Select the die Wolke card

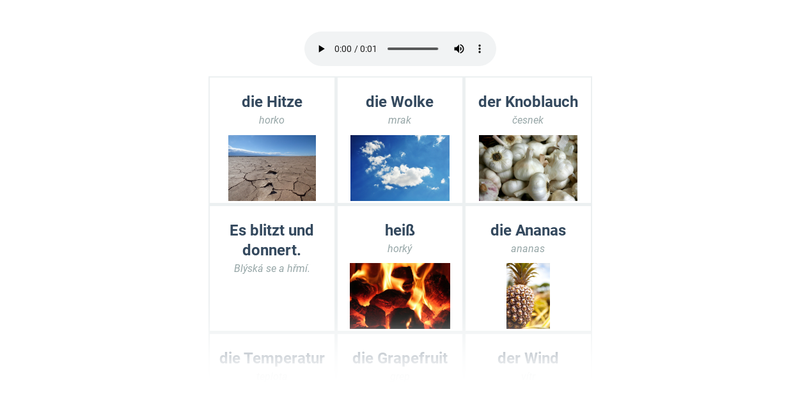400,141
